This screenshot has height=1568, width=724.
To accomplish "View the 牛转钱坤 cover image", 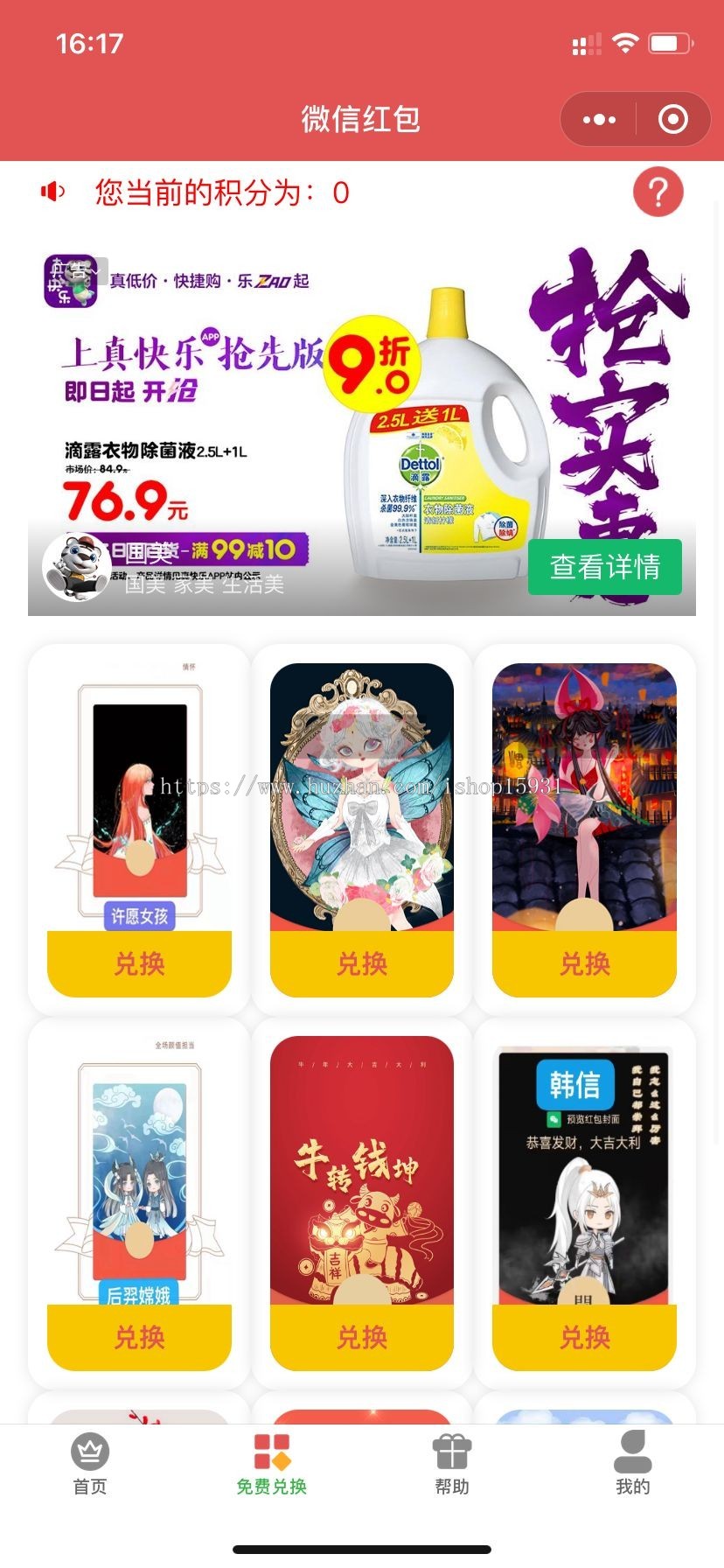I will pyautogui.click(x=362, y=1168).
